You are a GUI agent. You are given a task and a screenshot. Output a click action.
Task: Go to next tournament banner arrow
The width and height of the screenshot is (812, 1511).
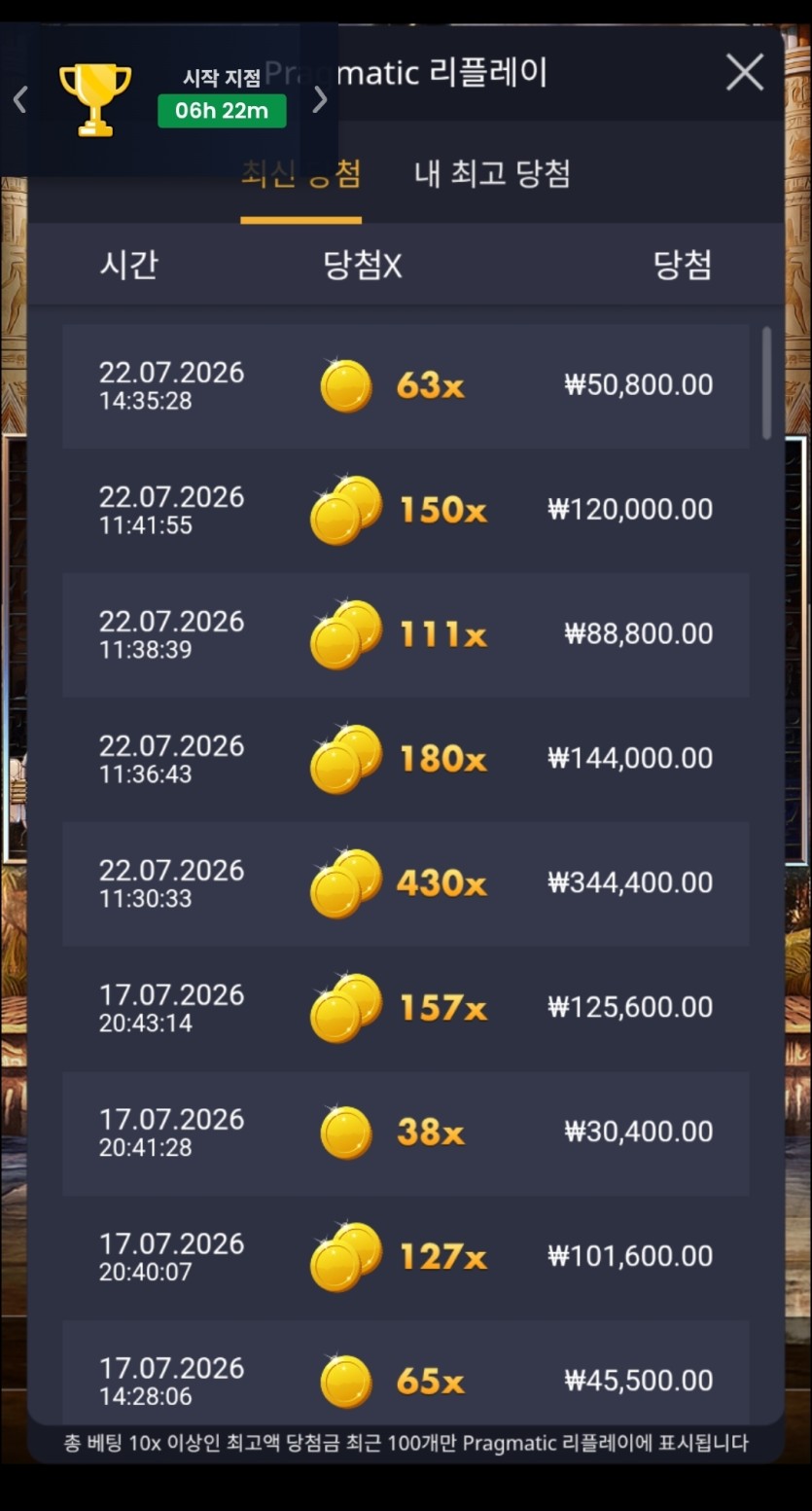click(319, 99)
